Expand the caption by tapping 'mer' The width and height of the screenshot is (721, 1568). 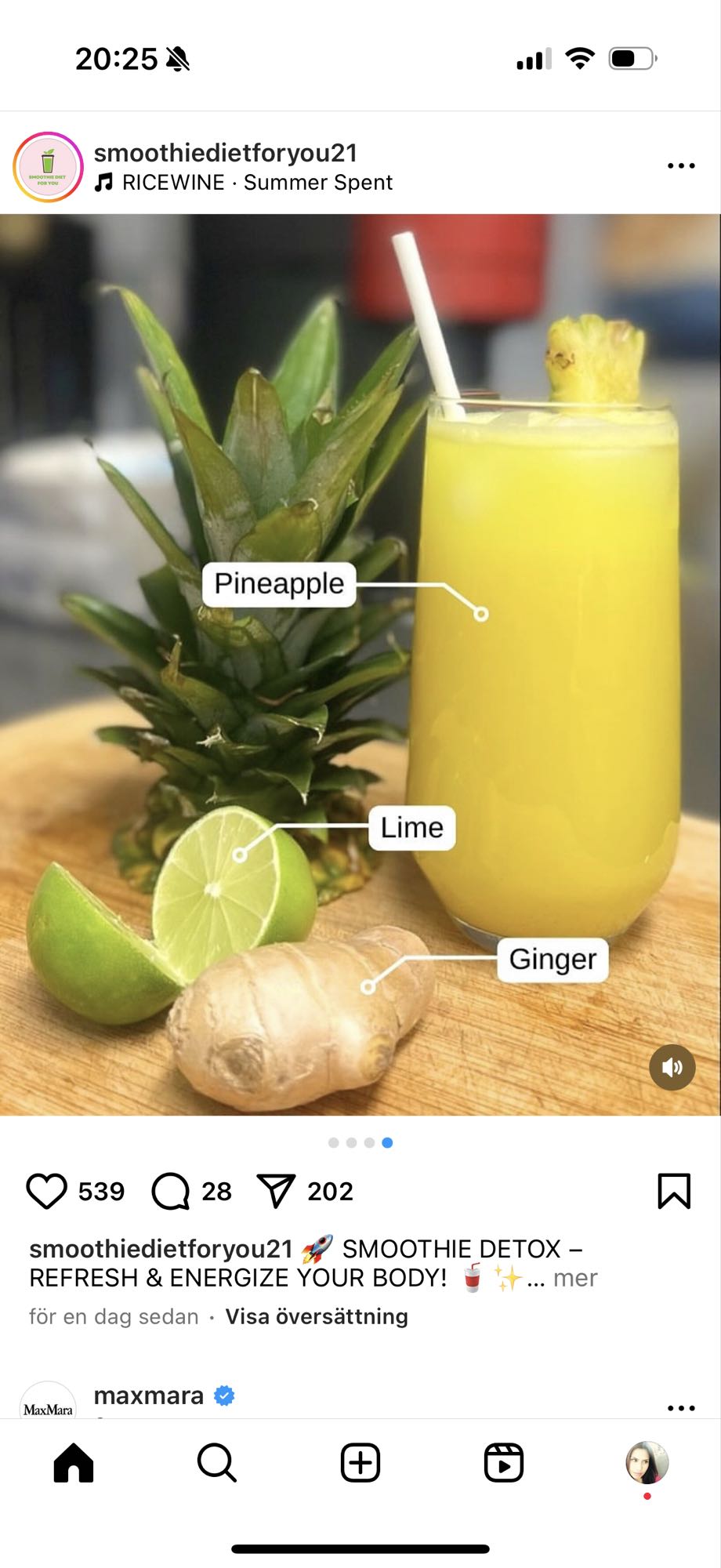click(574, 1277)
